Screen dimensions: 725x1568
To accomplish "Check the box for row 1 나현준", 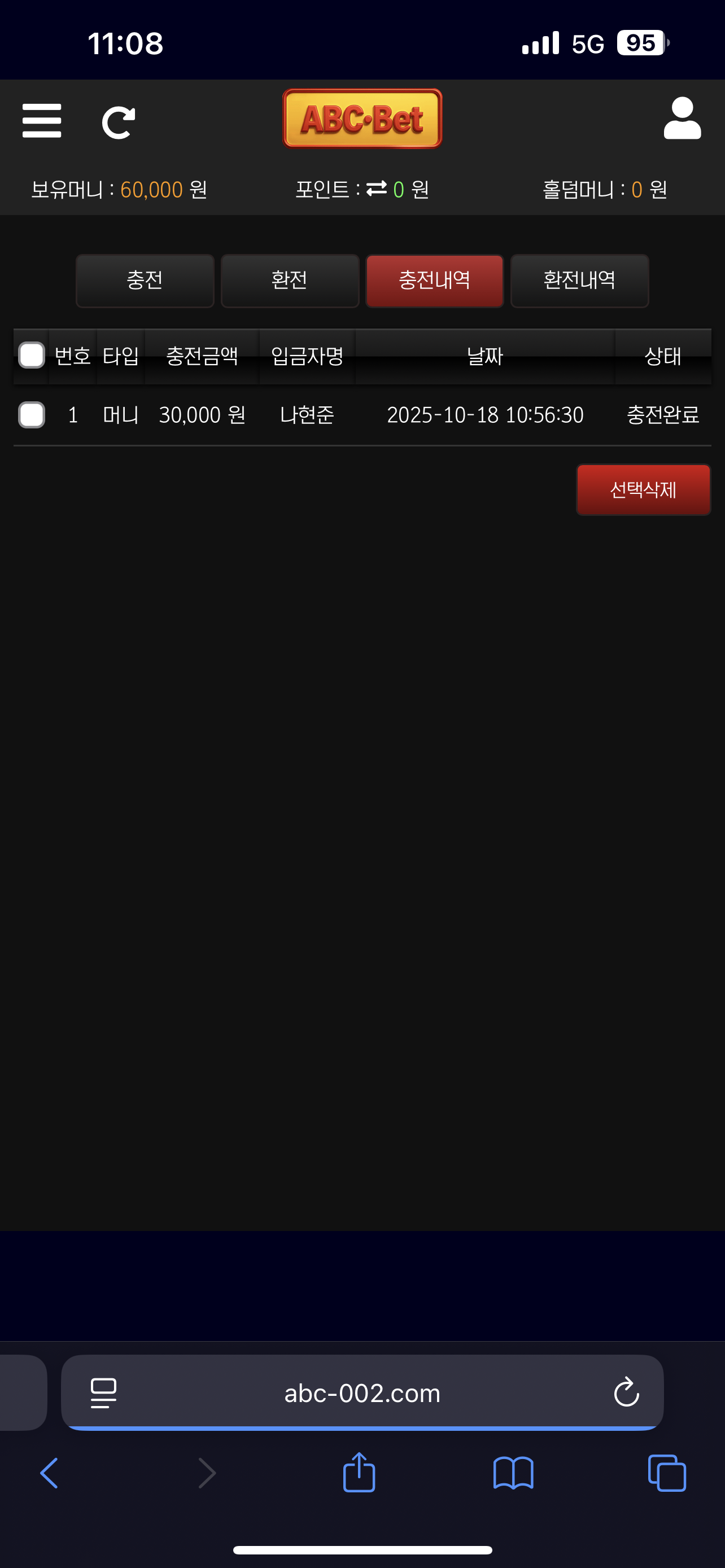I will pyautogui.click(x=32, y=415).
